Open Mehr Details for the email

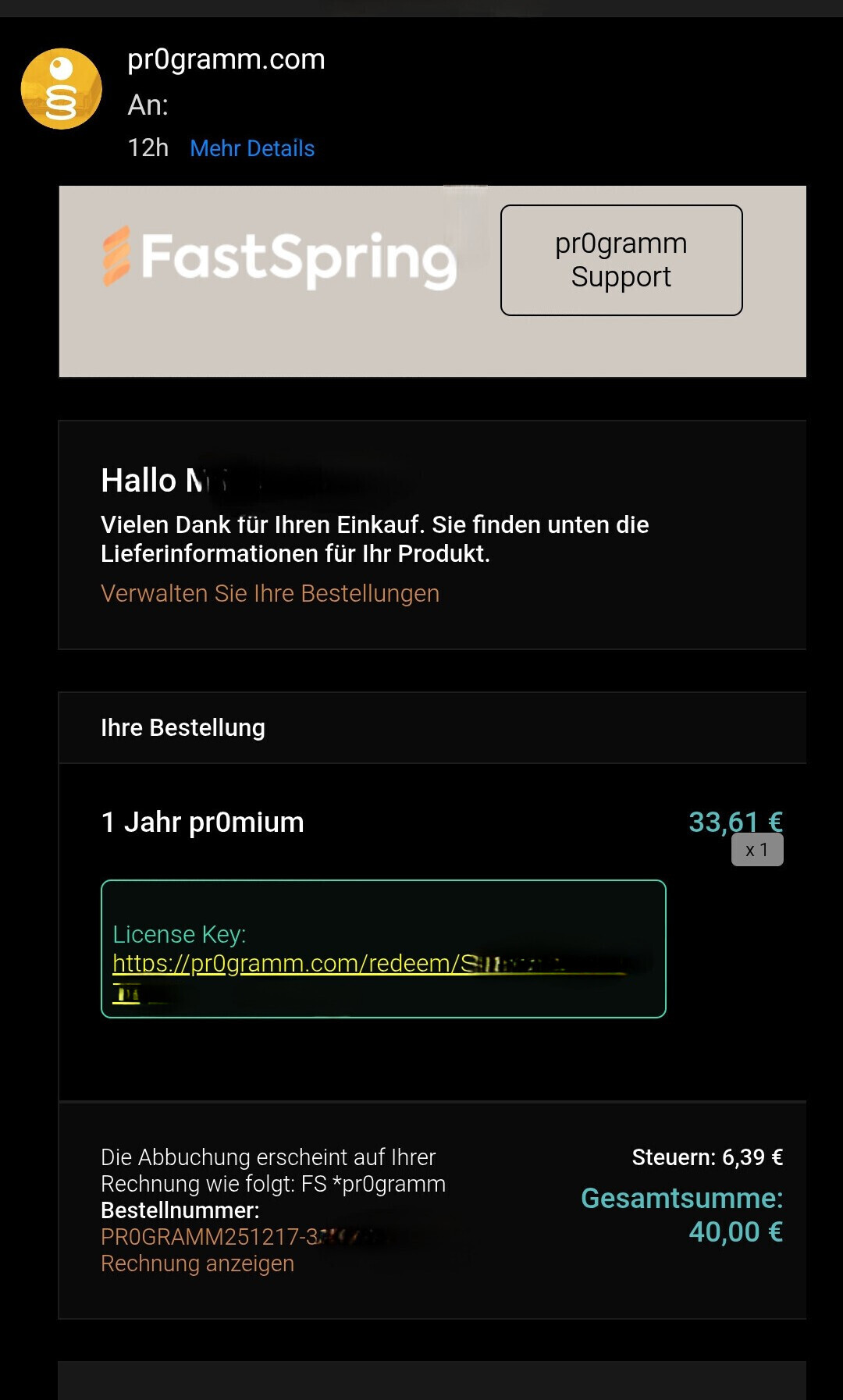[252, 148]
